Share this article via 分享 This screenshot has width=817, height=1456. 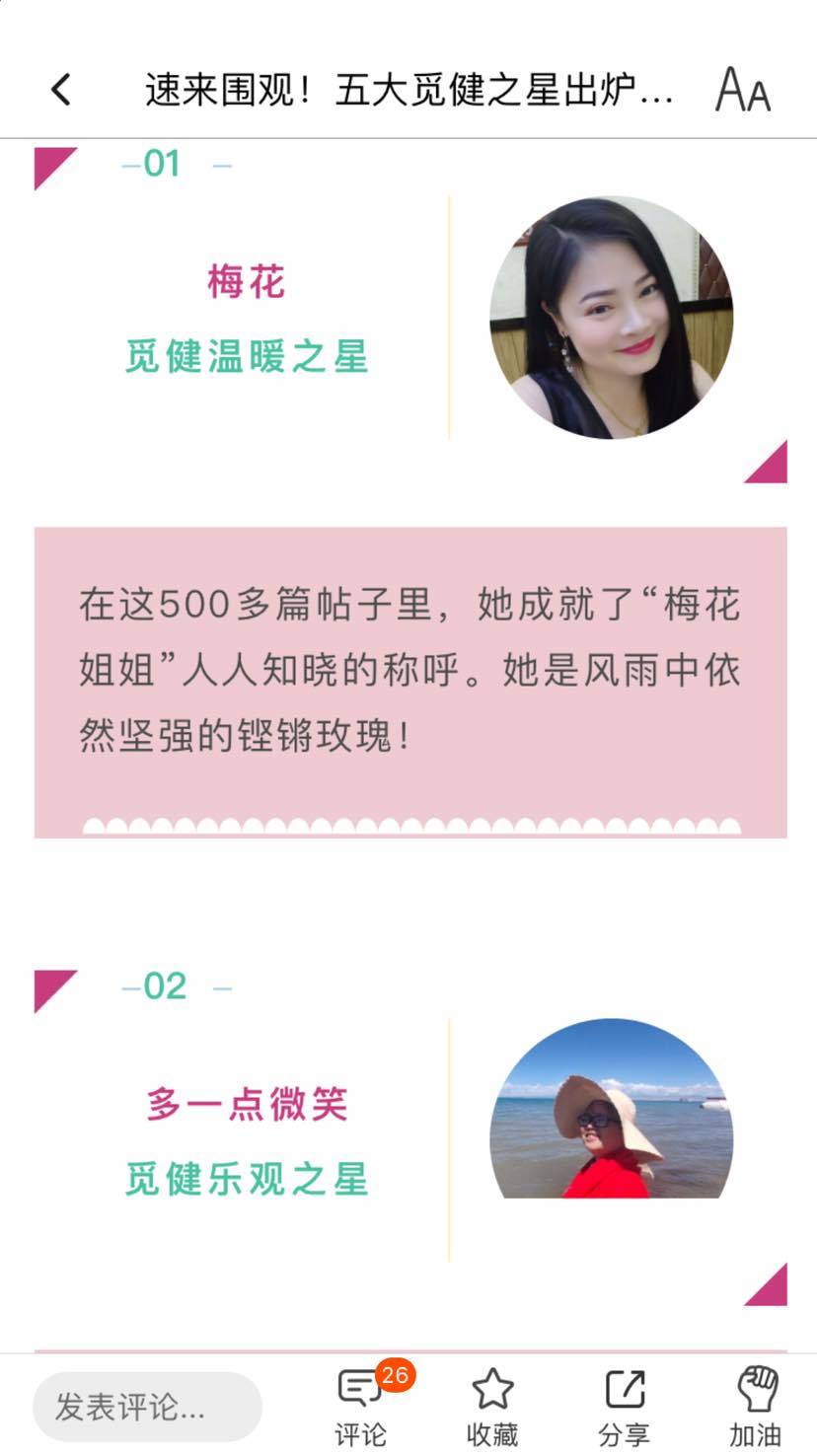624,1404
